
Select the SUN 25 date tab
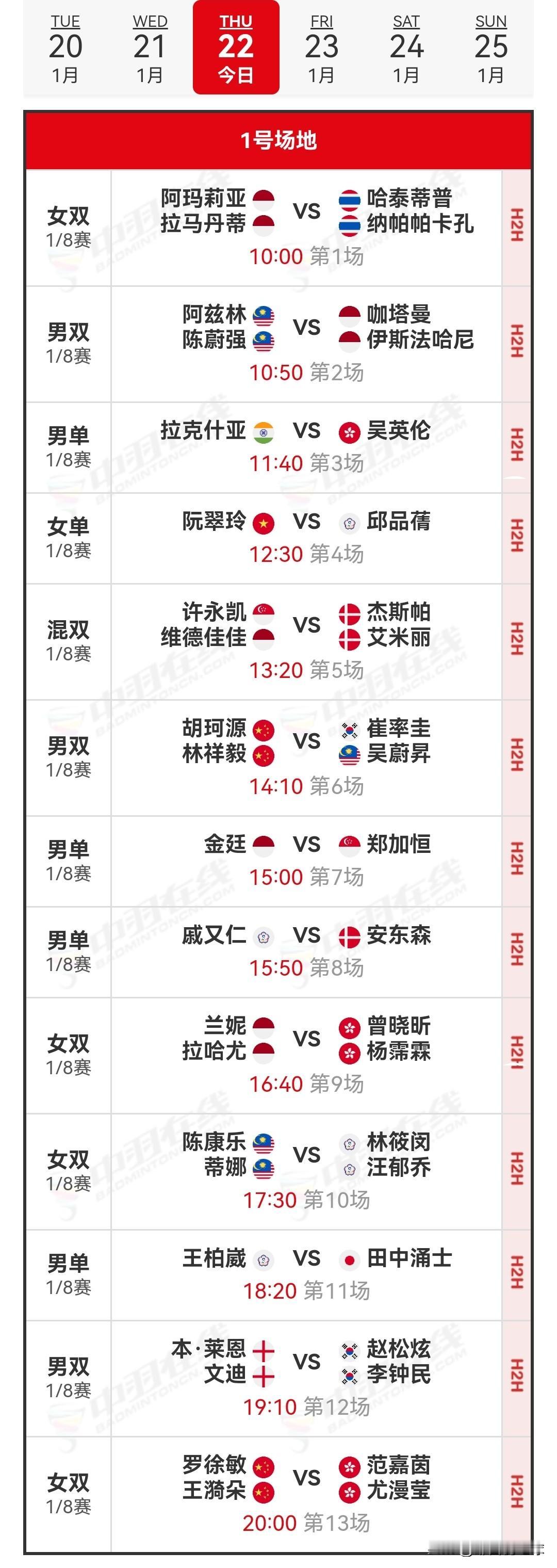493,45
